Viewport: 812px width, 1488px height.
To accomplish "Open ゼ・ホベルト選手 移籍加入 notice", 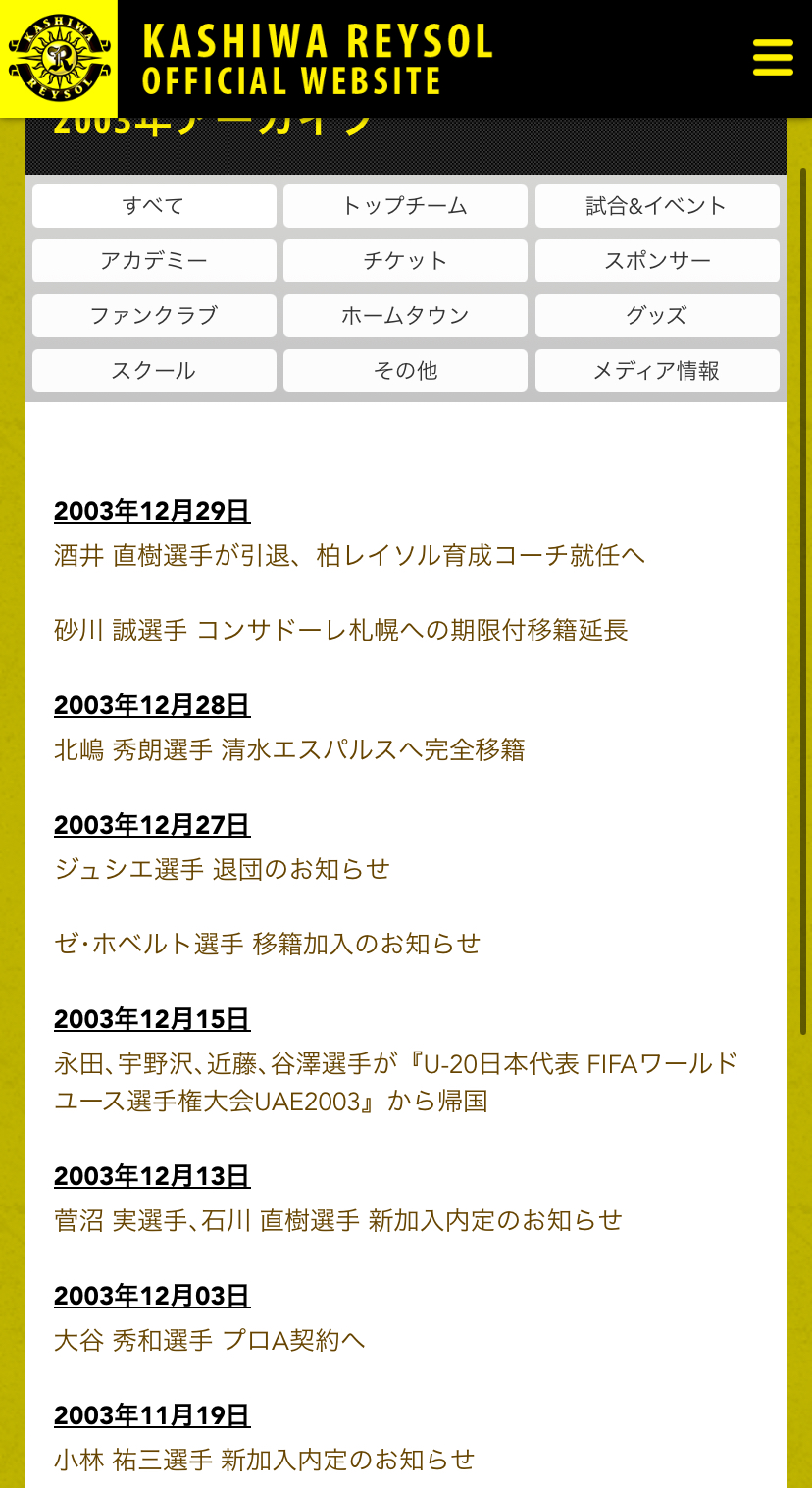I will point(268,944).
